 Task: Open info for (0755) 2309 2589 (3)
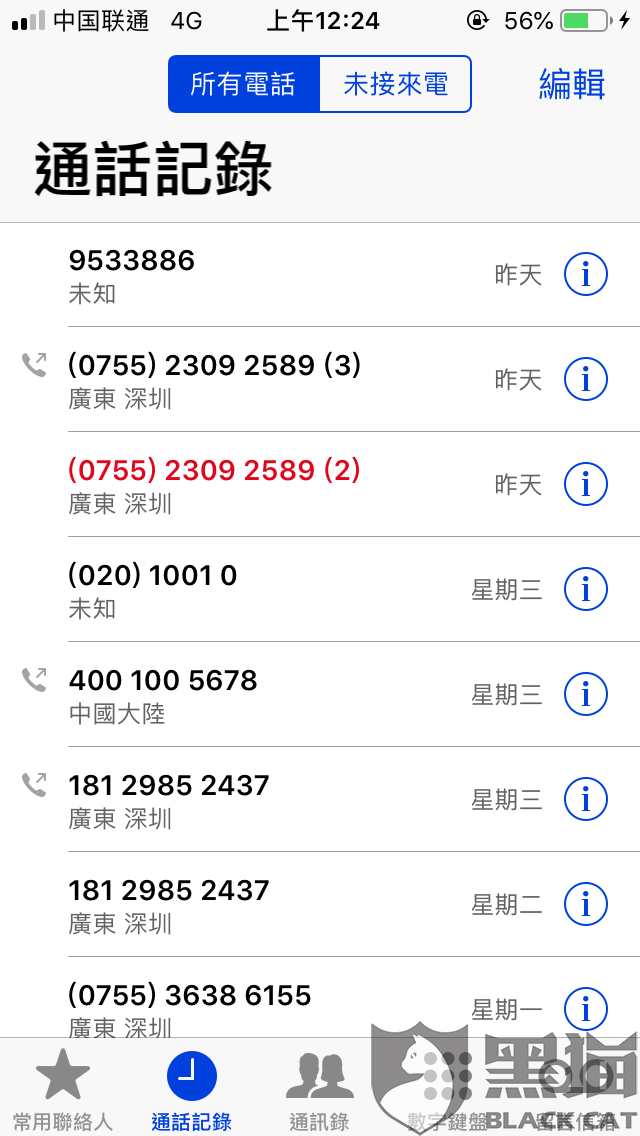coord(585,380)
